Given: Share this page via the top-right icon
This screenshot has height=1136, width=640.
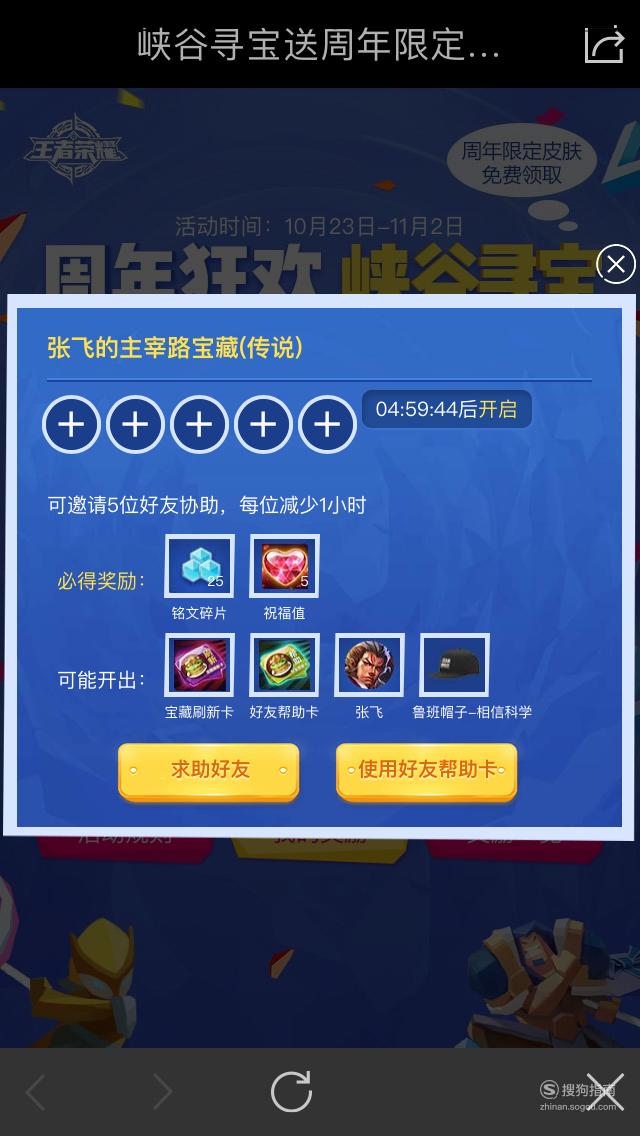Looking at the screenshot, I should pos(604,45).
